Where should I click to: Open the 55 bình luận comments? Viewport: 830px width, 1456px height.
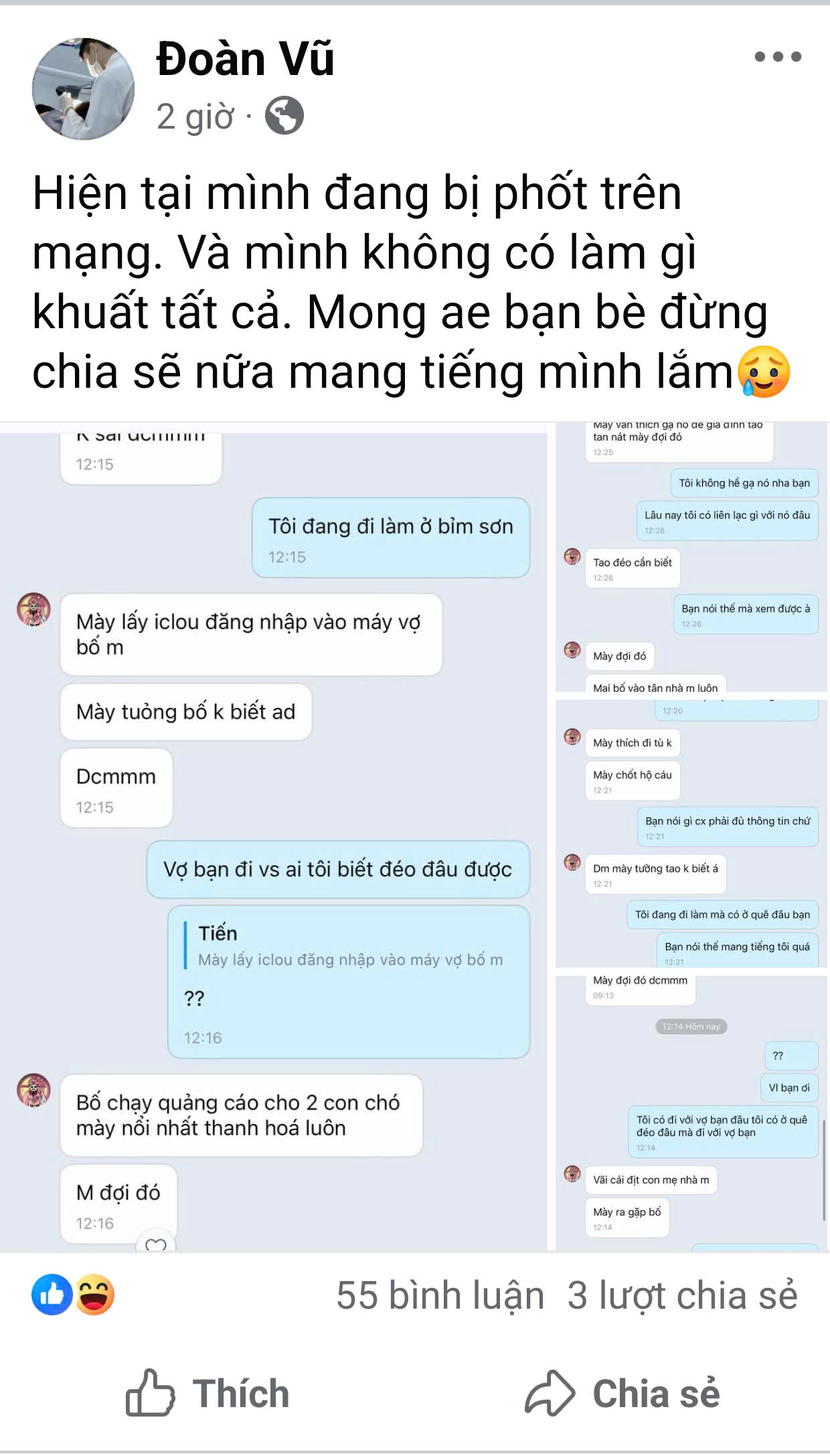[x=440, y=1295]
